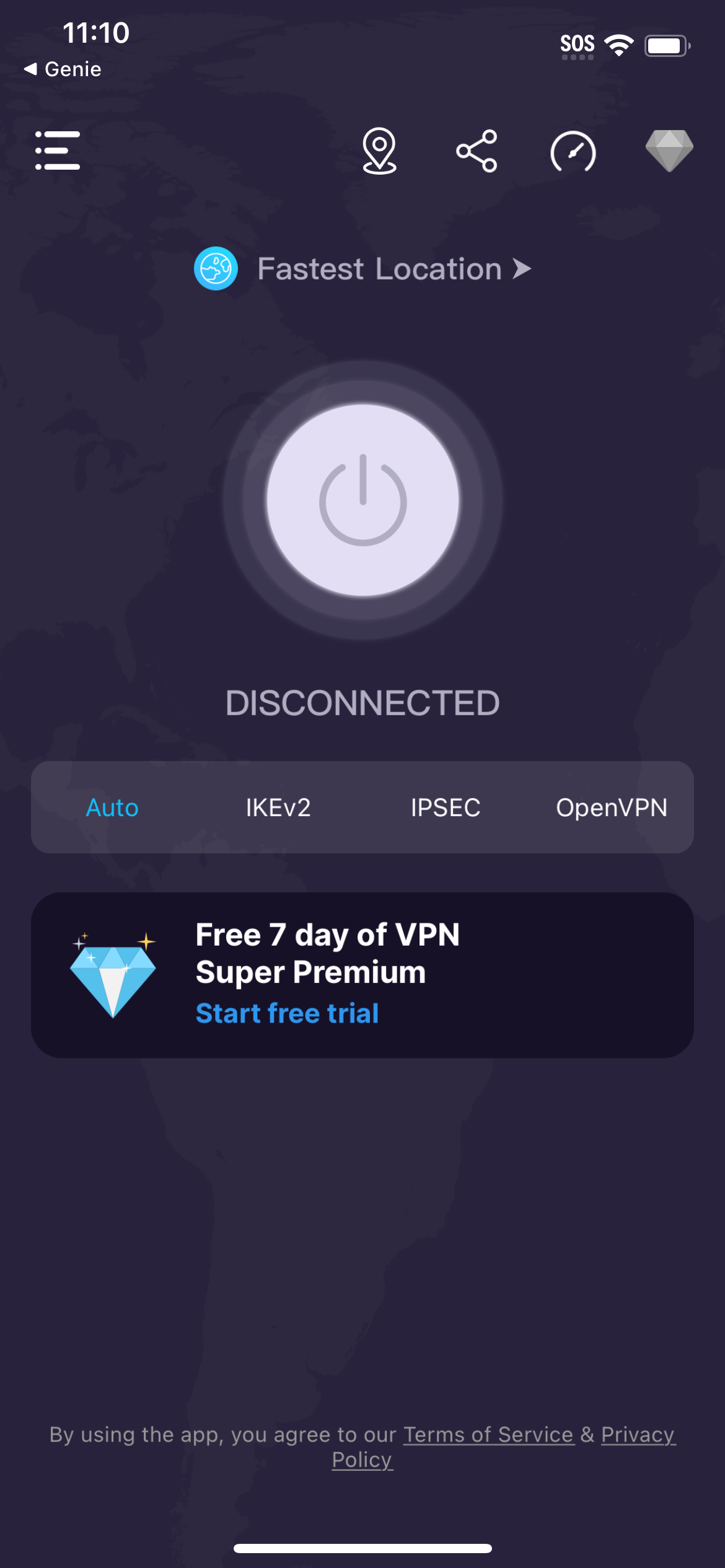This screenshot has width=725, height=1568.
Task: Select the OpenVPN tab
Action: pos(612,807)
